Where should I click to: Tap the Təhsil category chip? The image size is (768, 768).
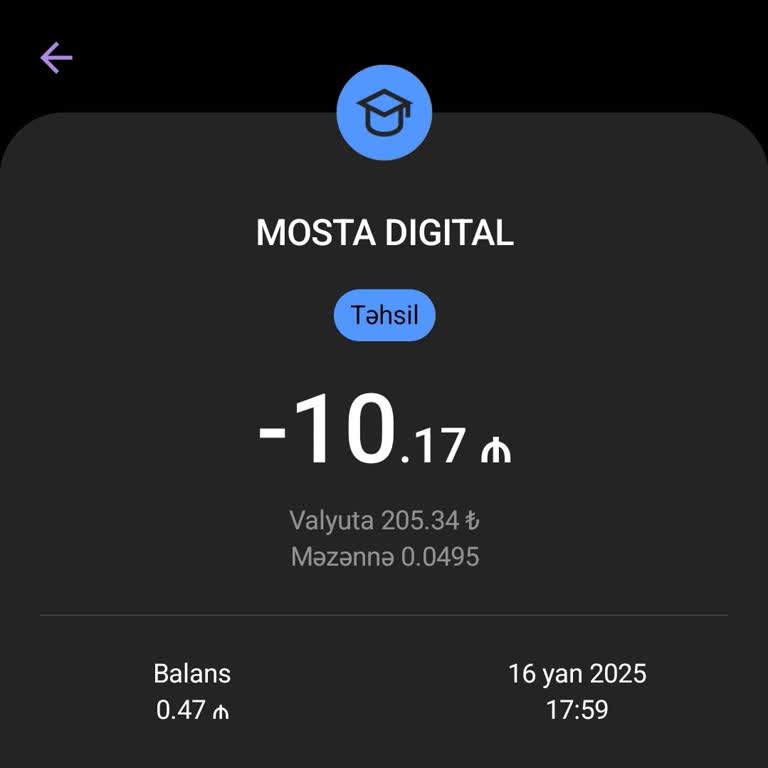tap(384, 317)
